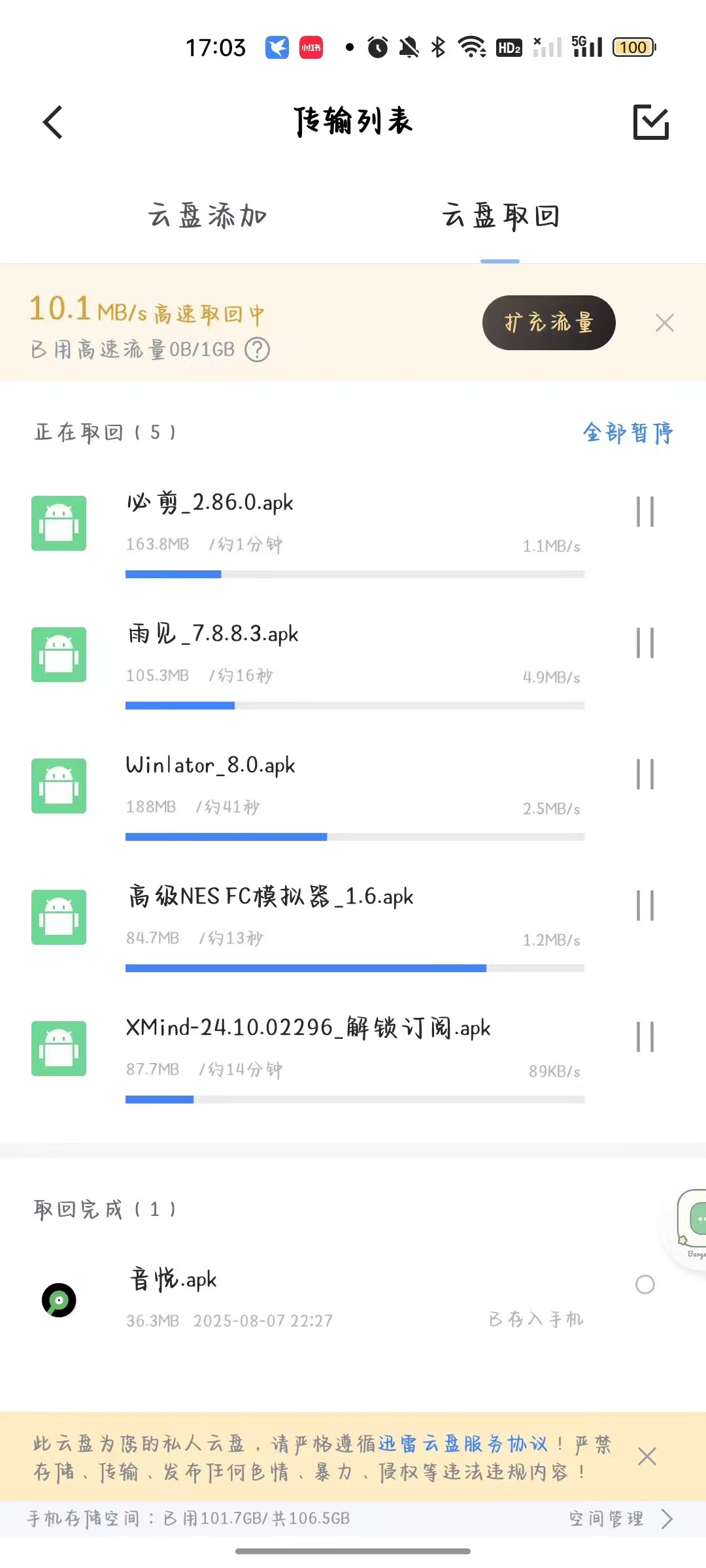Pause the Winlator_8.0.apk download
The width and height of the screenshot is (706, 1568).
coord(645,774)
